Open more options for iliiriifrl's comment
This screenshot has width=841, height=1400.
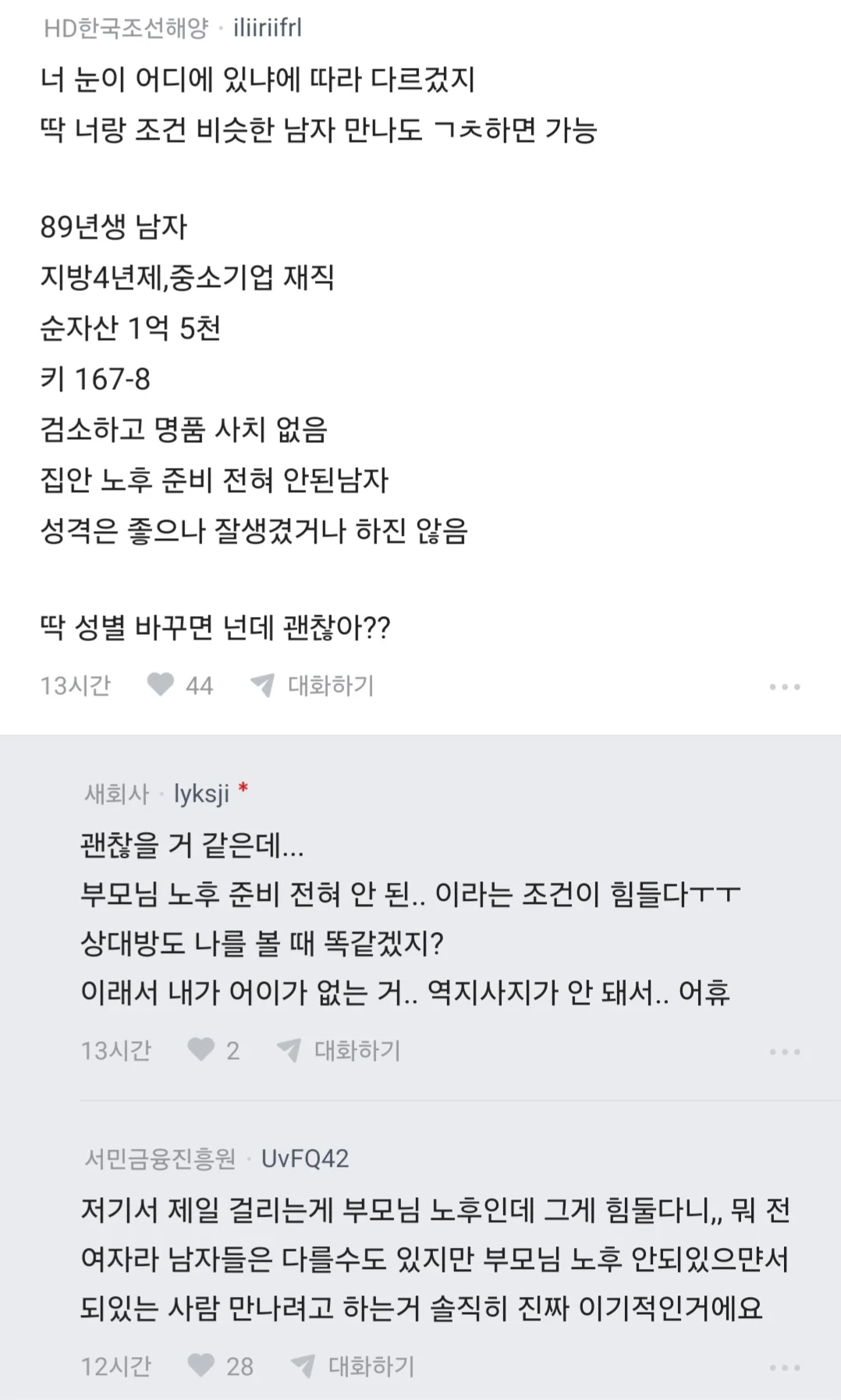[x=784, y=686]
